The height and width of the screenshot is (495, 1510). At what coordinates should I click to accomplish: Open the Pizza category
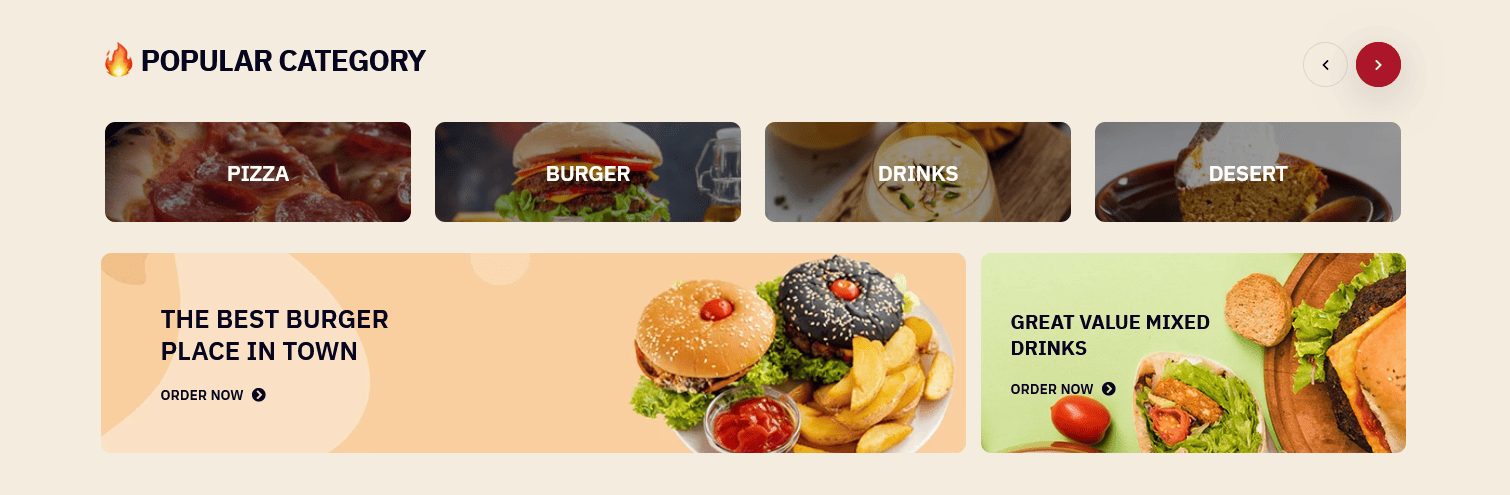point(258,172)
